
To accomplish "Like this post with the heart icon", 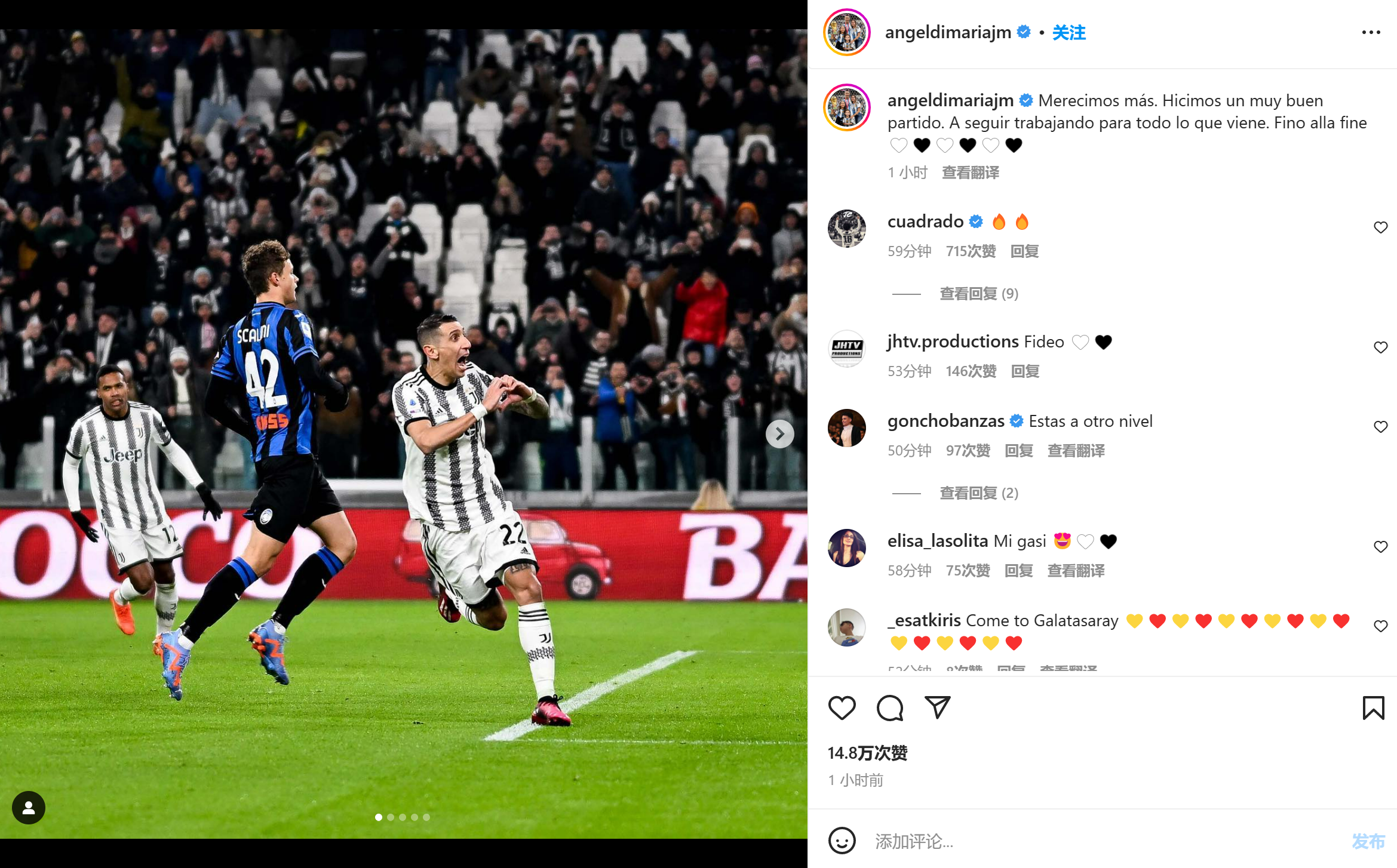I will pyautogui.click(x=842, y=708).
